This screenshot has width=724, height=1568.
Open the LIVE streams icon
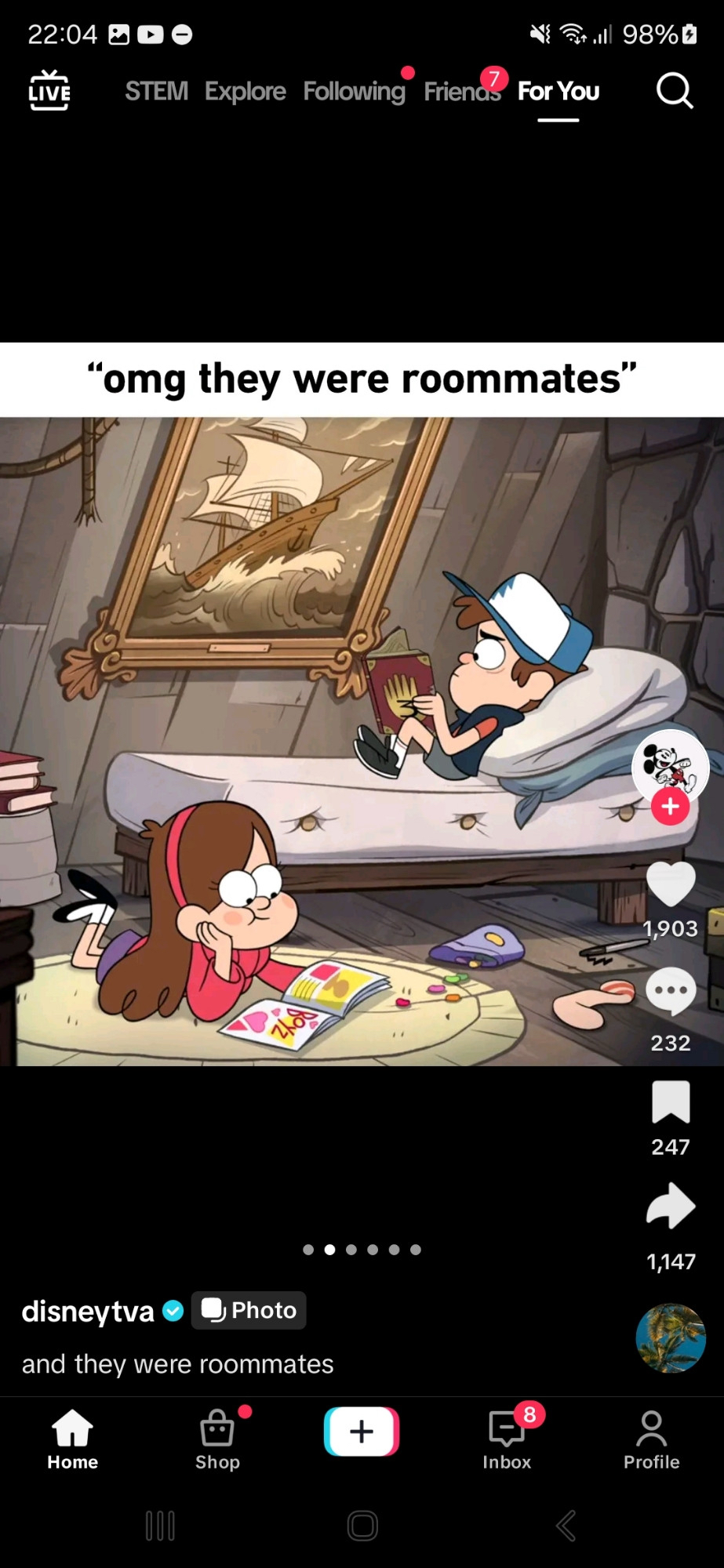(49, 90)
